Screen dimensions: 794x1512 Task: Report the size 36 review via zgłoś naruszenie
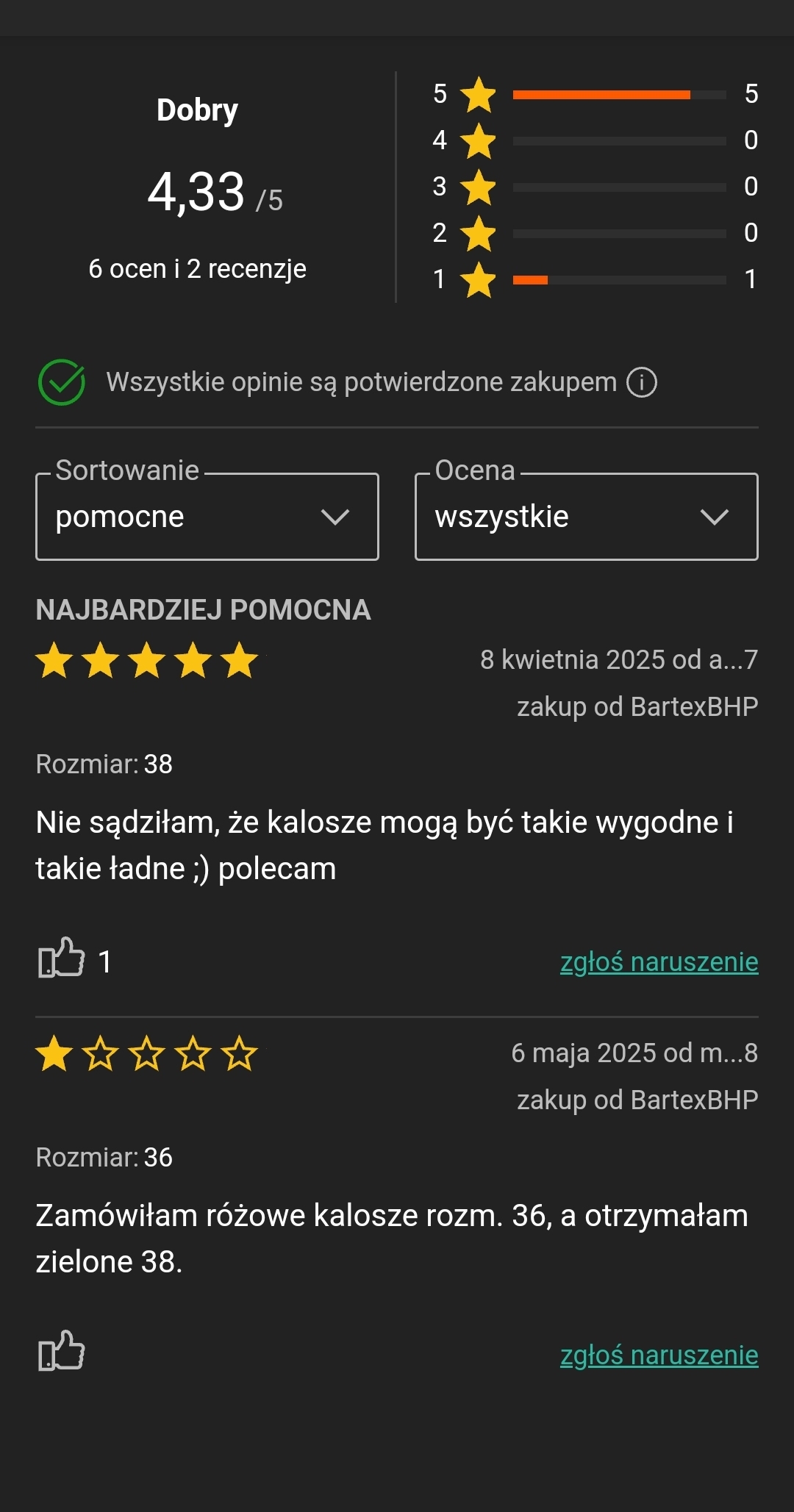[x=659, y=1355]
